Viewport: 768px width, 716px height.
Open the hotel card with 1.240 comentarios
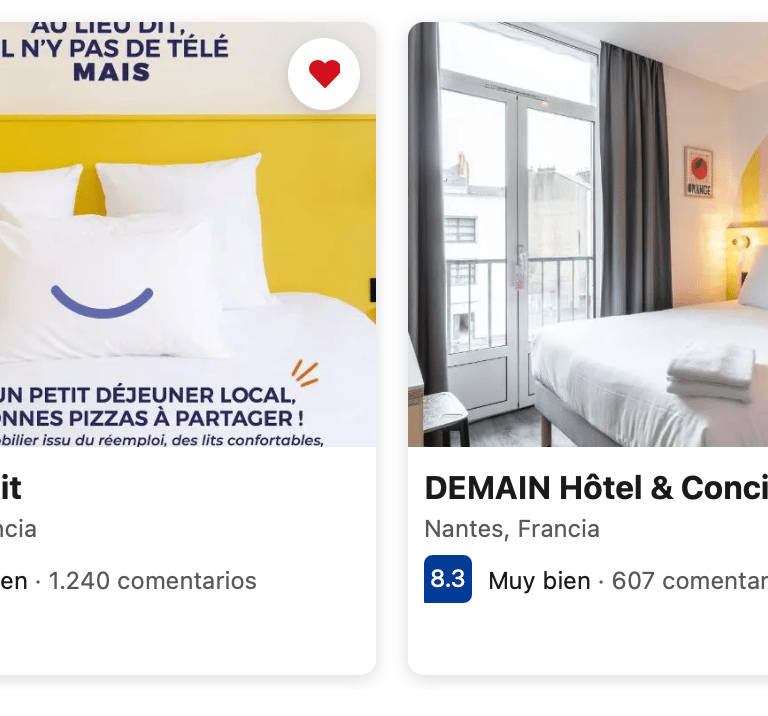coord(188,348)
